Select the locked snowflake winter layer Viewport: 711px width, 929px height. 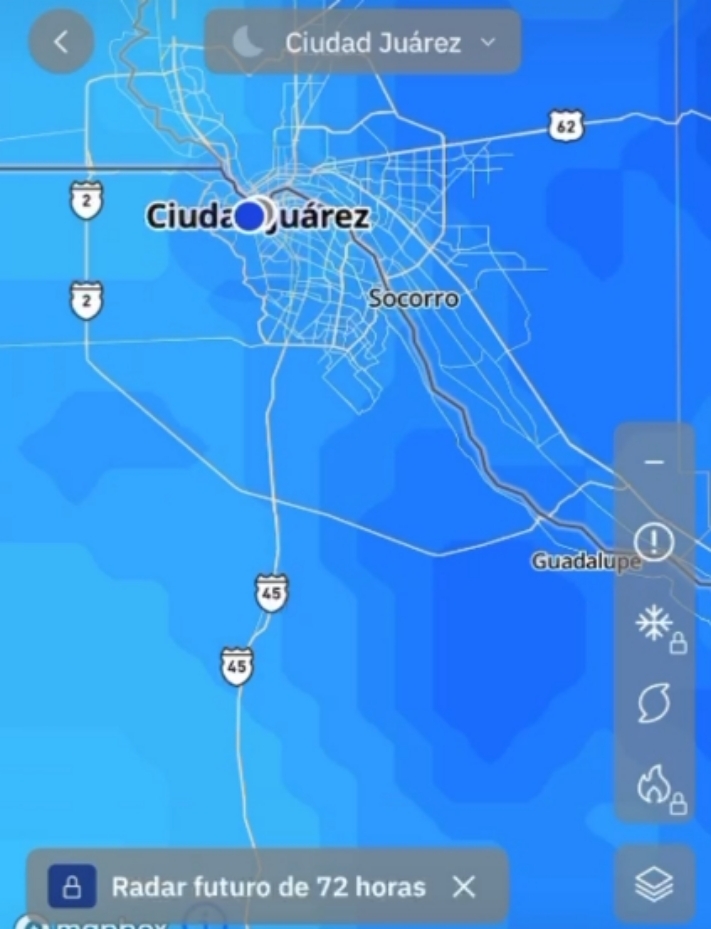[x=656, y=625]
